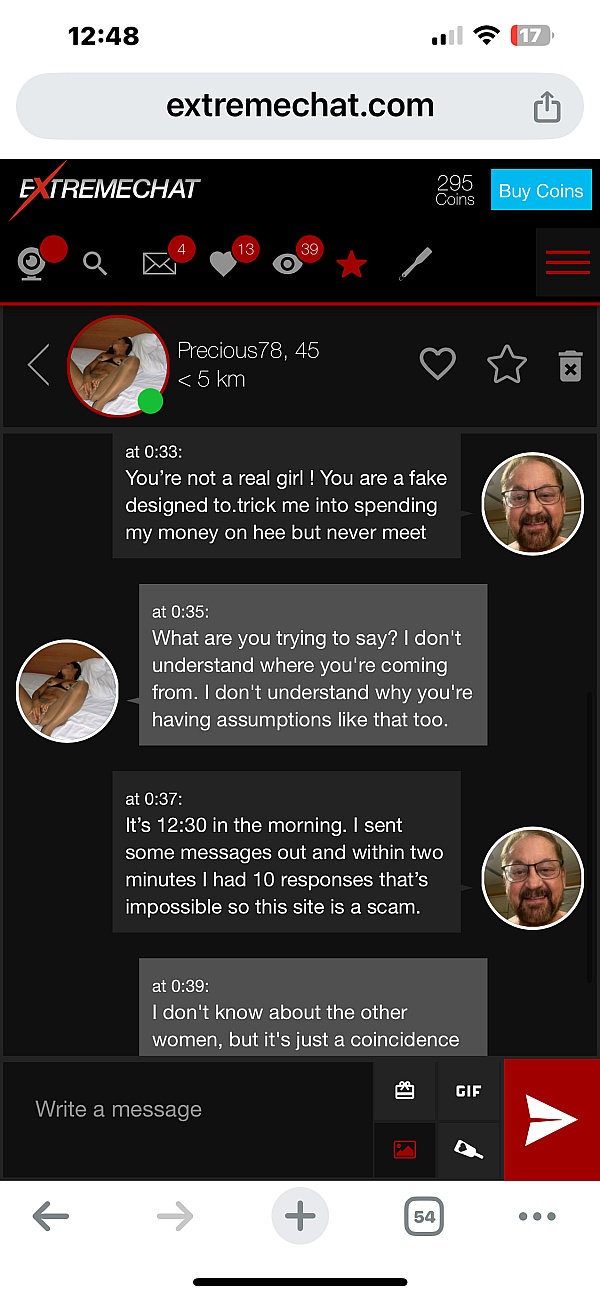
Task: Open a new browser tab
Action: (x=300, y=1217)
